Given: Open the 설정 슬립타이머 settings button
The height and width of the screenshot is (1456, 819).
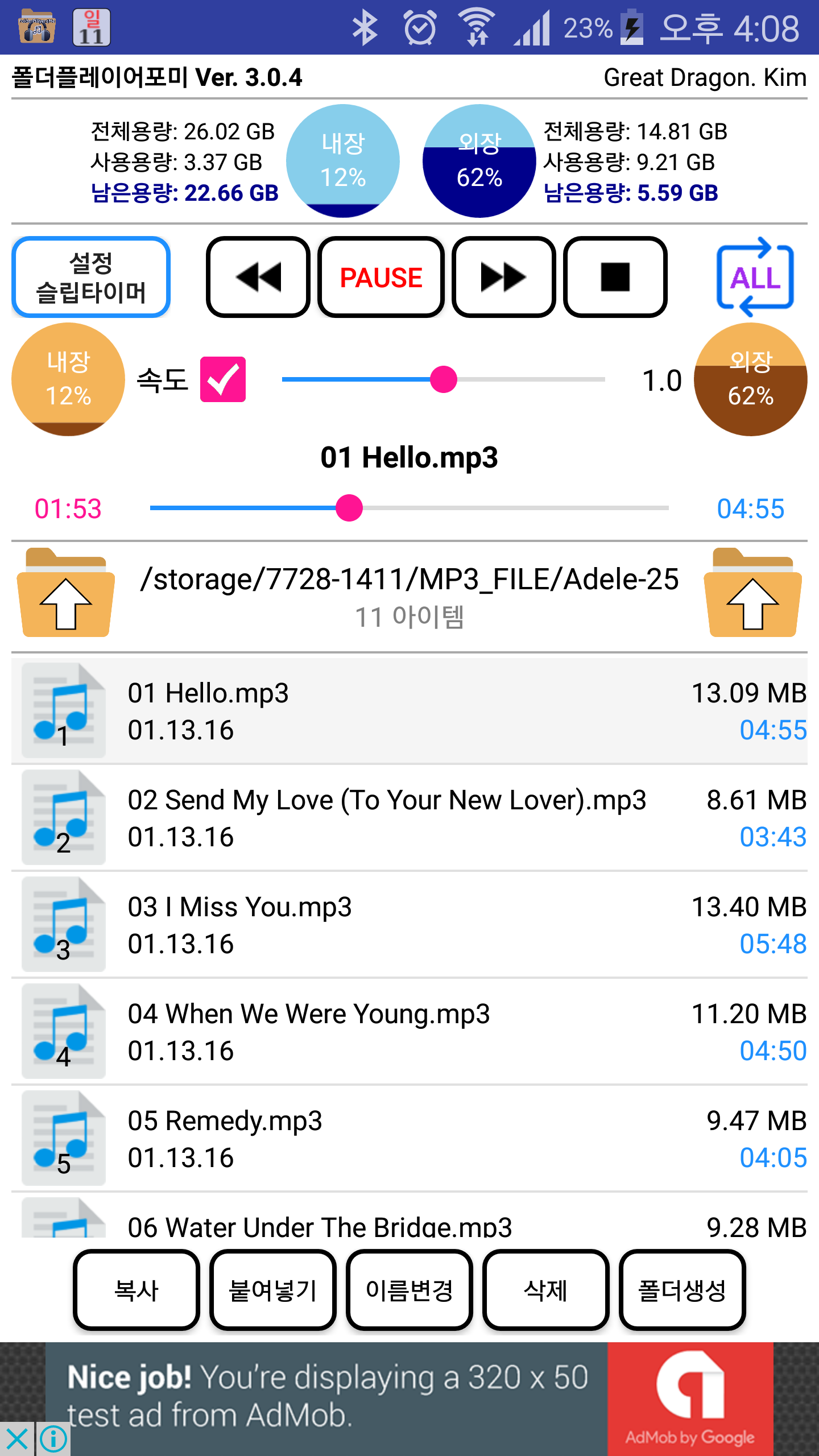Looking at the screenshot, I should 91,277.
